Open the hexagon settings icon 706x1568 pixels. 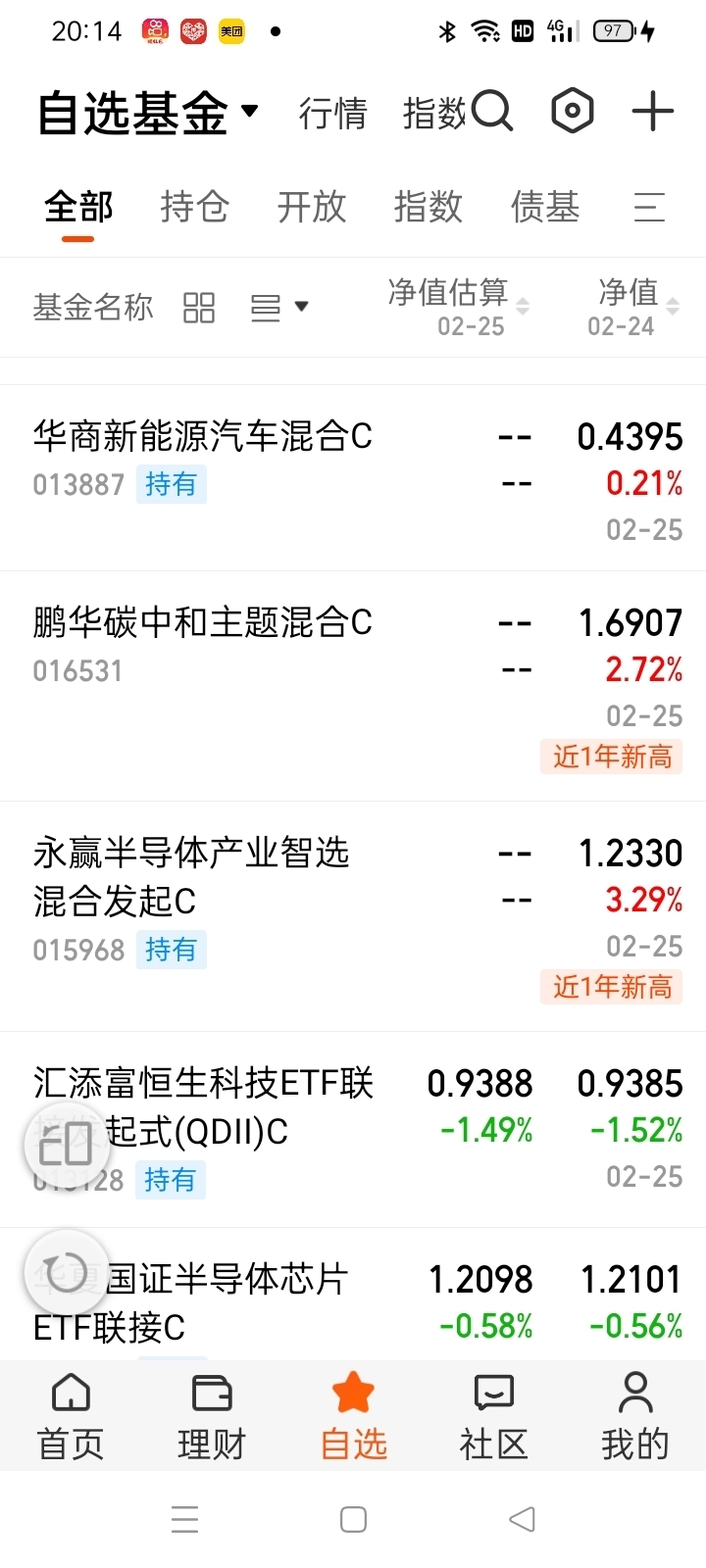(x=573, y=111)
